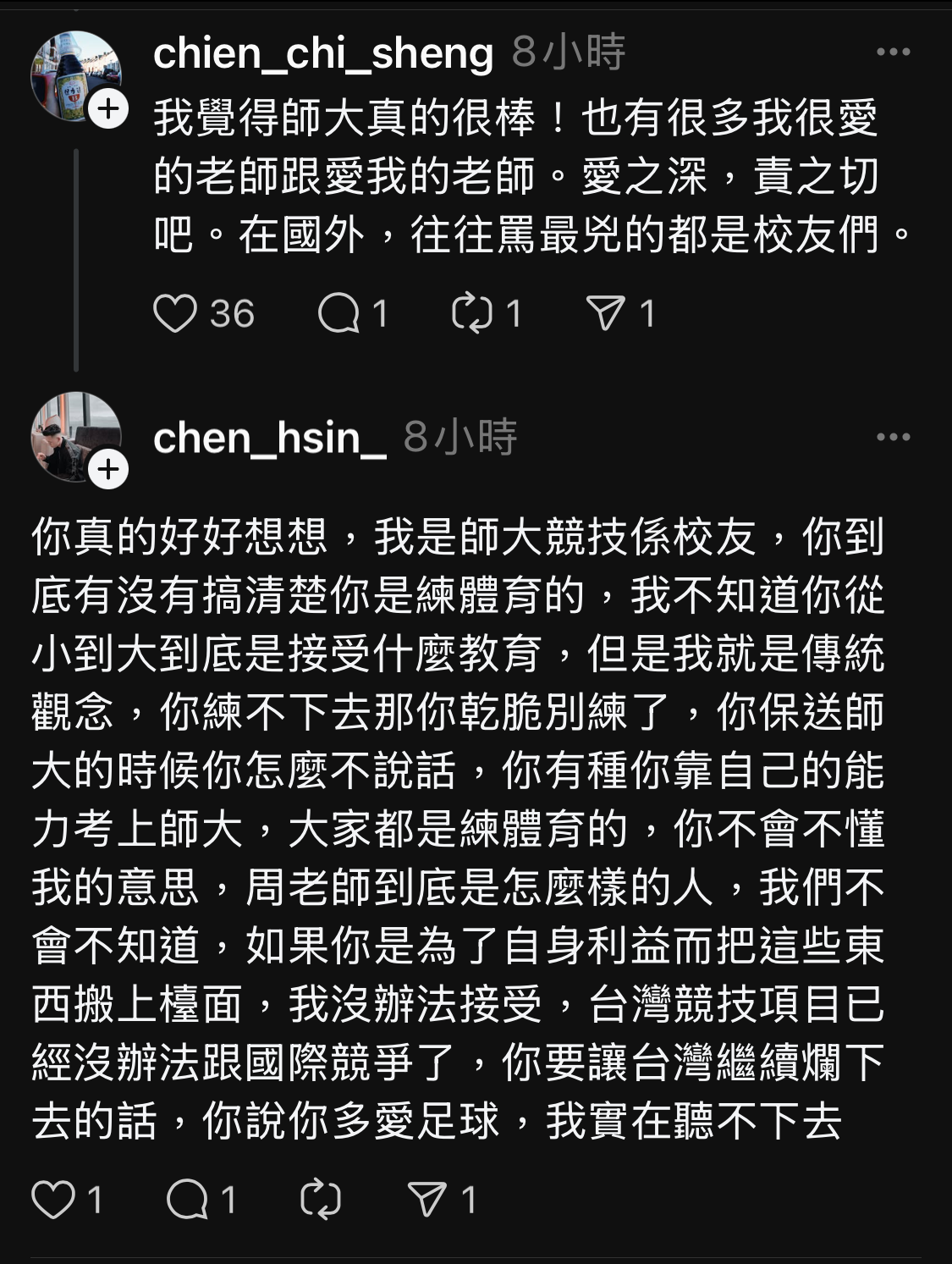Follow chien_chi_sheng via avatar plus badge
This screenshot has width=952, height=1264.
[109, 110]
